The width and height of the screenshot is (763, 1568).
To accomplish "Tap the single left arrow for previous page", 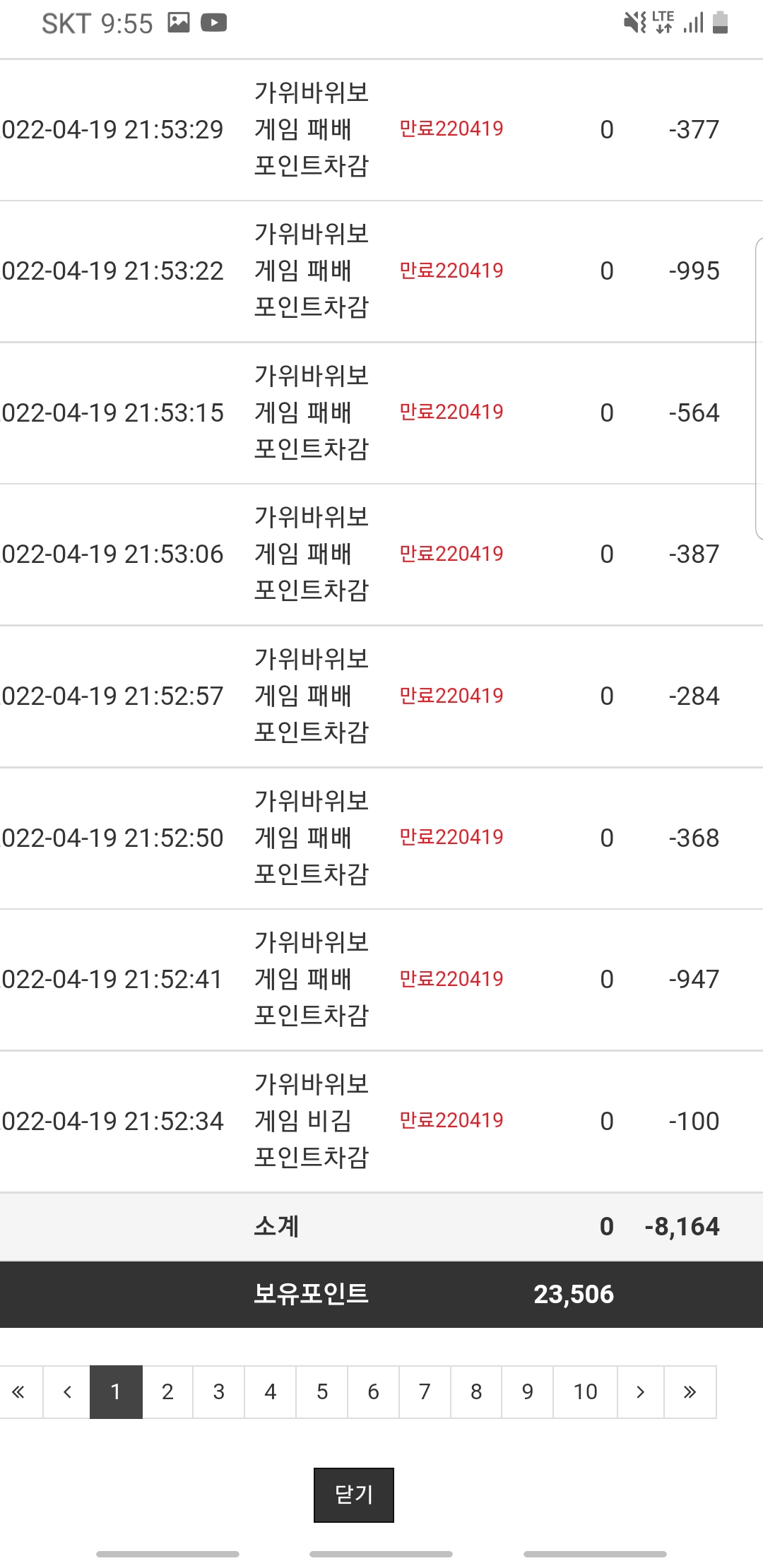I will click(67, 1391).
